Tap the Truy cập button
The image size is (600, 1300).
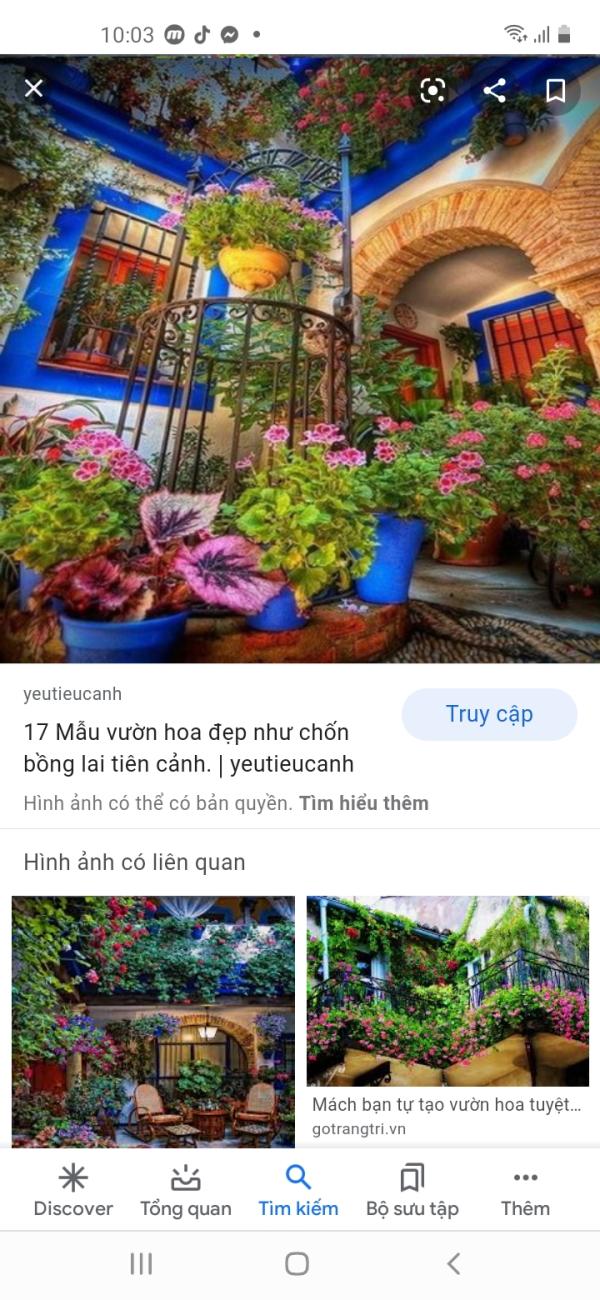(489, 714)
